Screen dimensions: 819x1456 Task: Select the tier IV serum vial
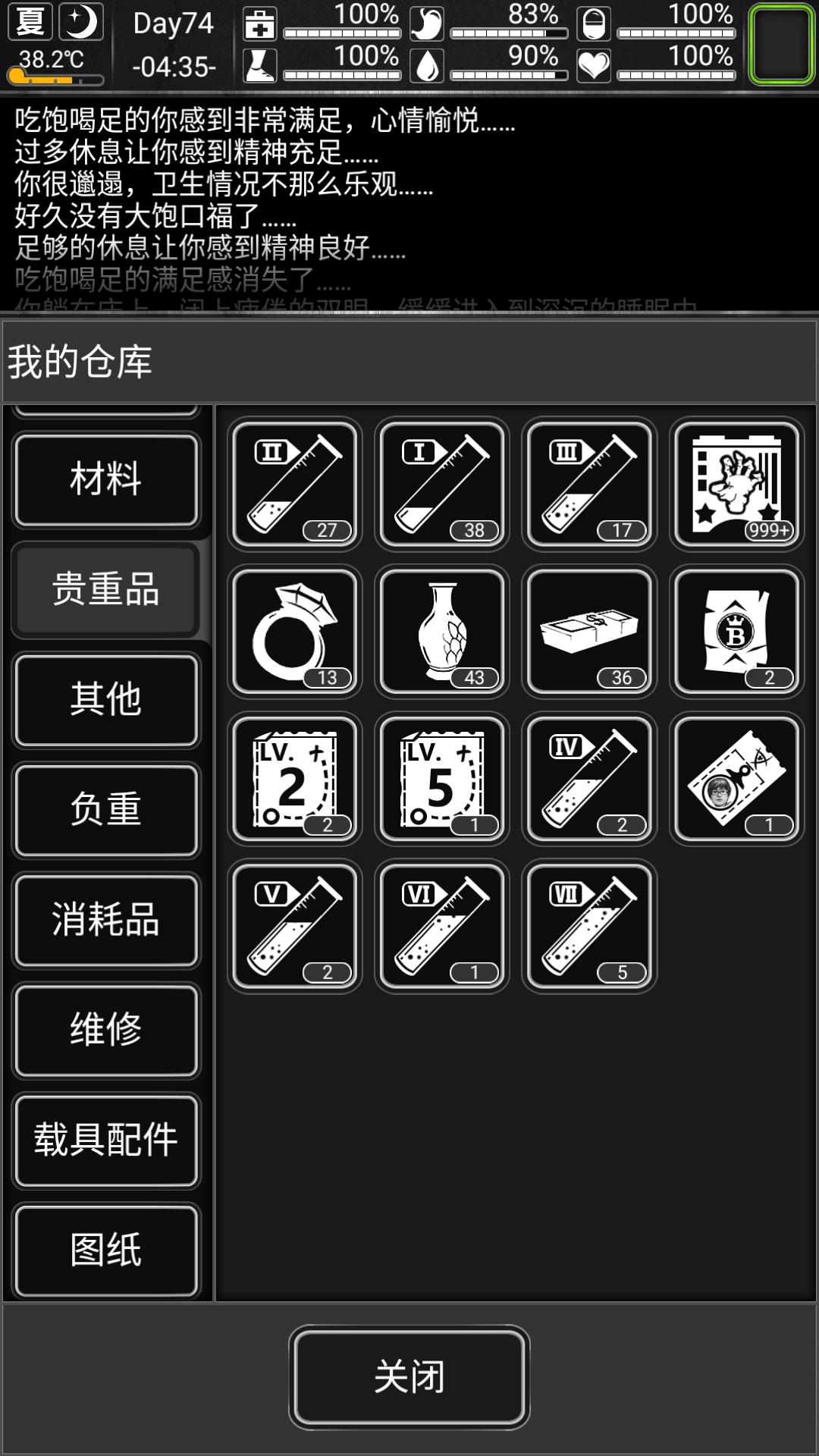[x=588, y=780]
